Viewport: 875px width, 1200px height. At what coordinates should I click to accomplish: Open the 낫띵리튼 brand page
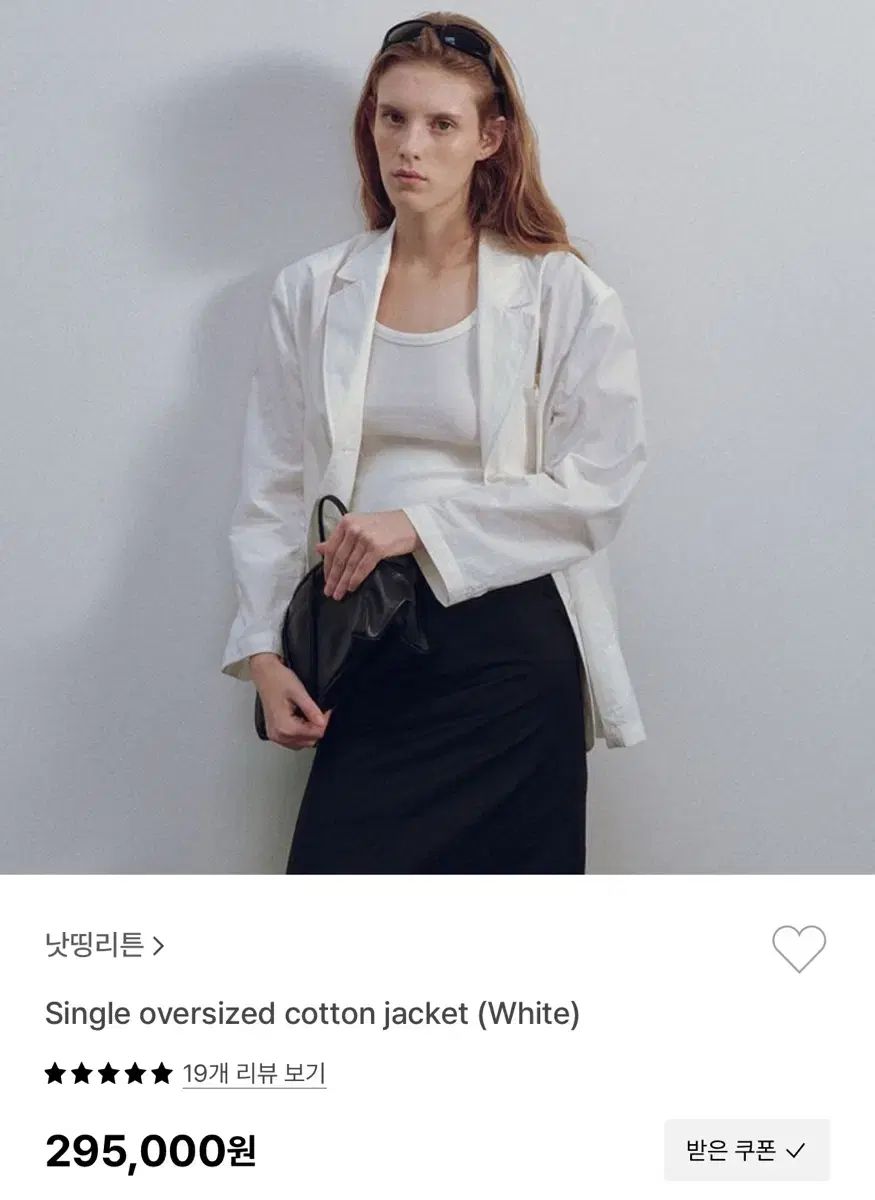pyautogui.click(x=104, y=945)
